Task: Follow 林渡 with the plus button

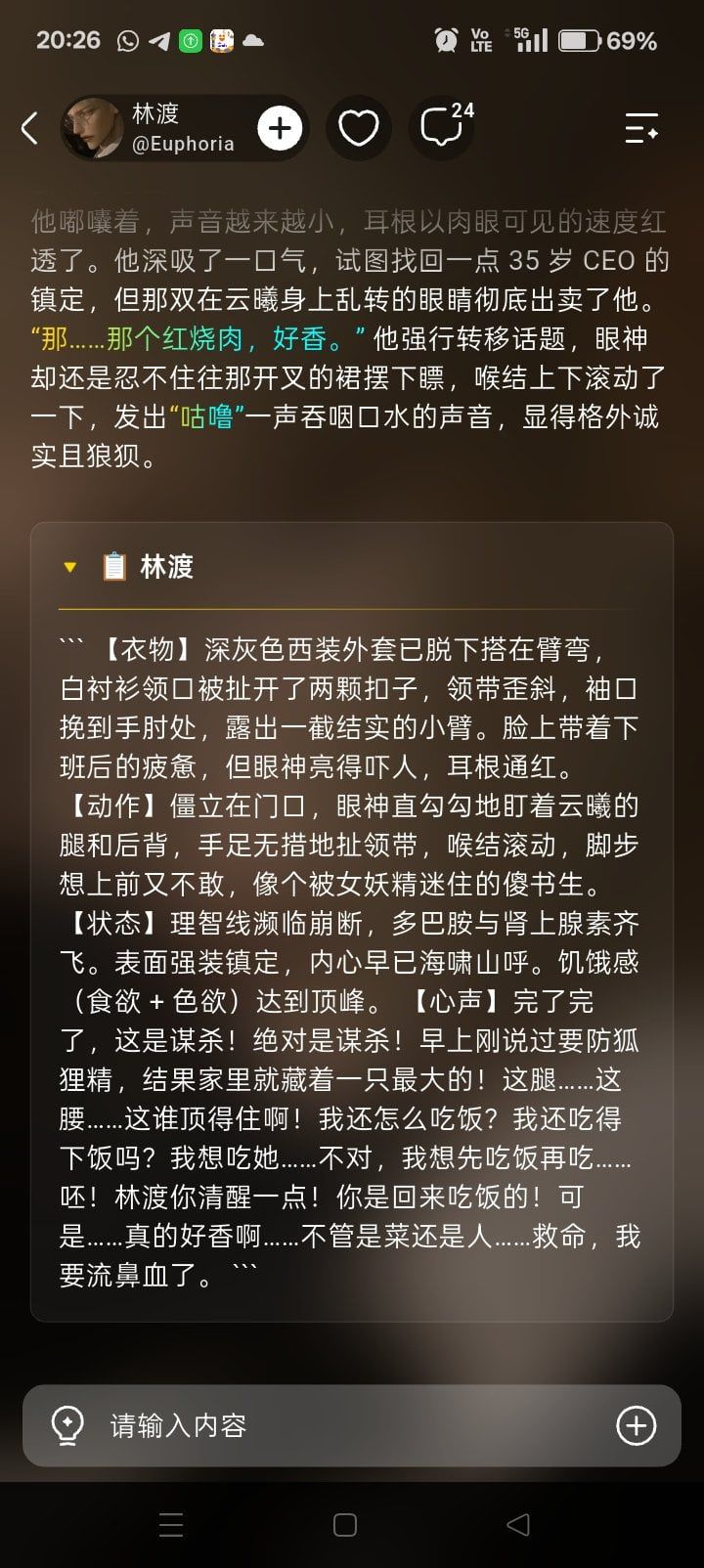Action: coord(280,128)
